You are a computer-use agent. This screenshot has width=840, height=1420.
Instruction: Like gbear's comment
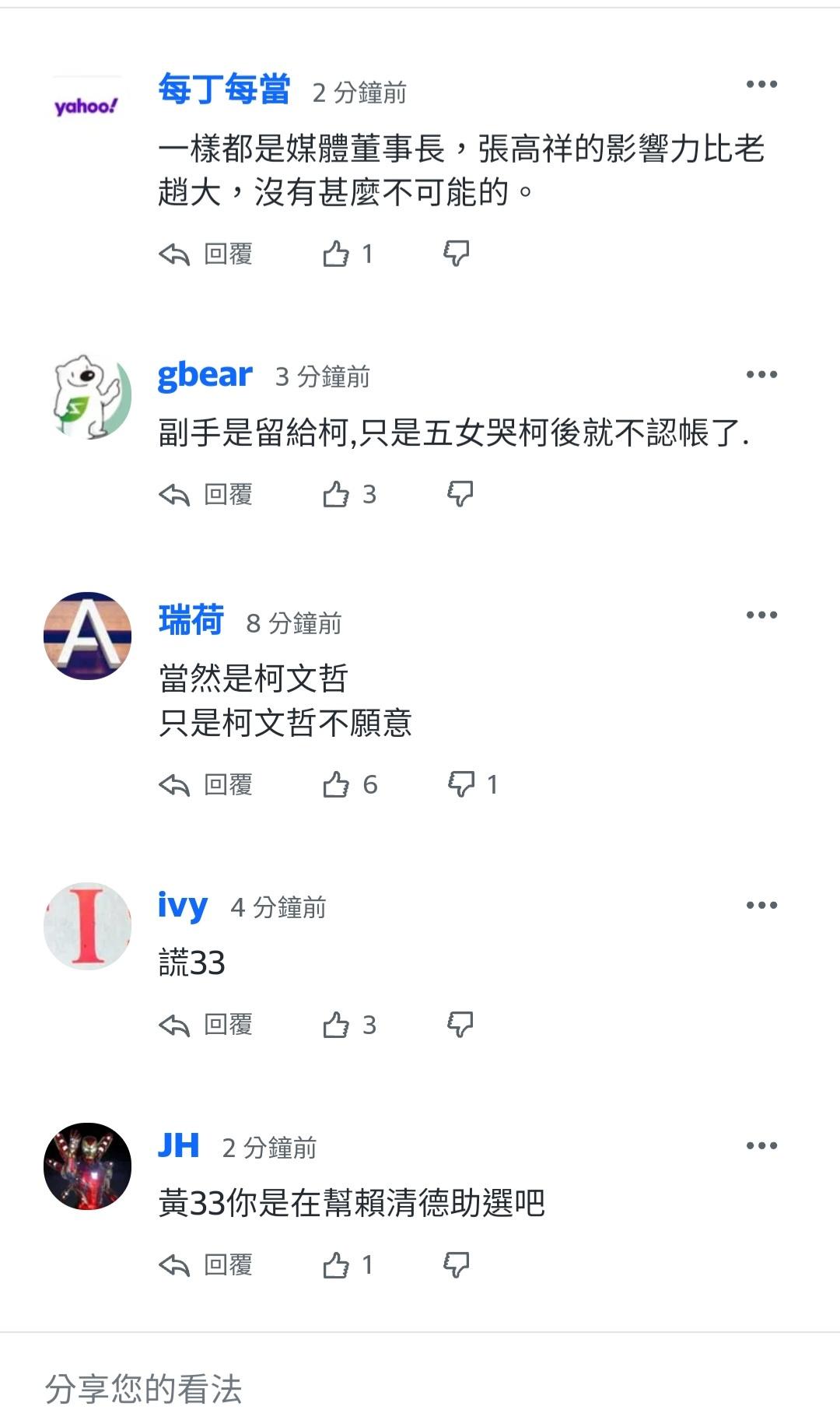[336, 494]
